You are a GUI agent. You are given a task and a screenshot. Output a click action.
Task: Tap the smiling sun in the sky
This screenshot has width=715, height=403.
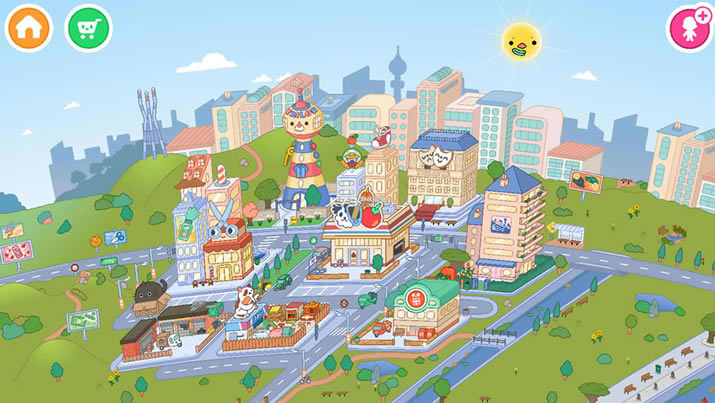point(521,42)
